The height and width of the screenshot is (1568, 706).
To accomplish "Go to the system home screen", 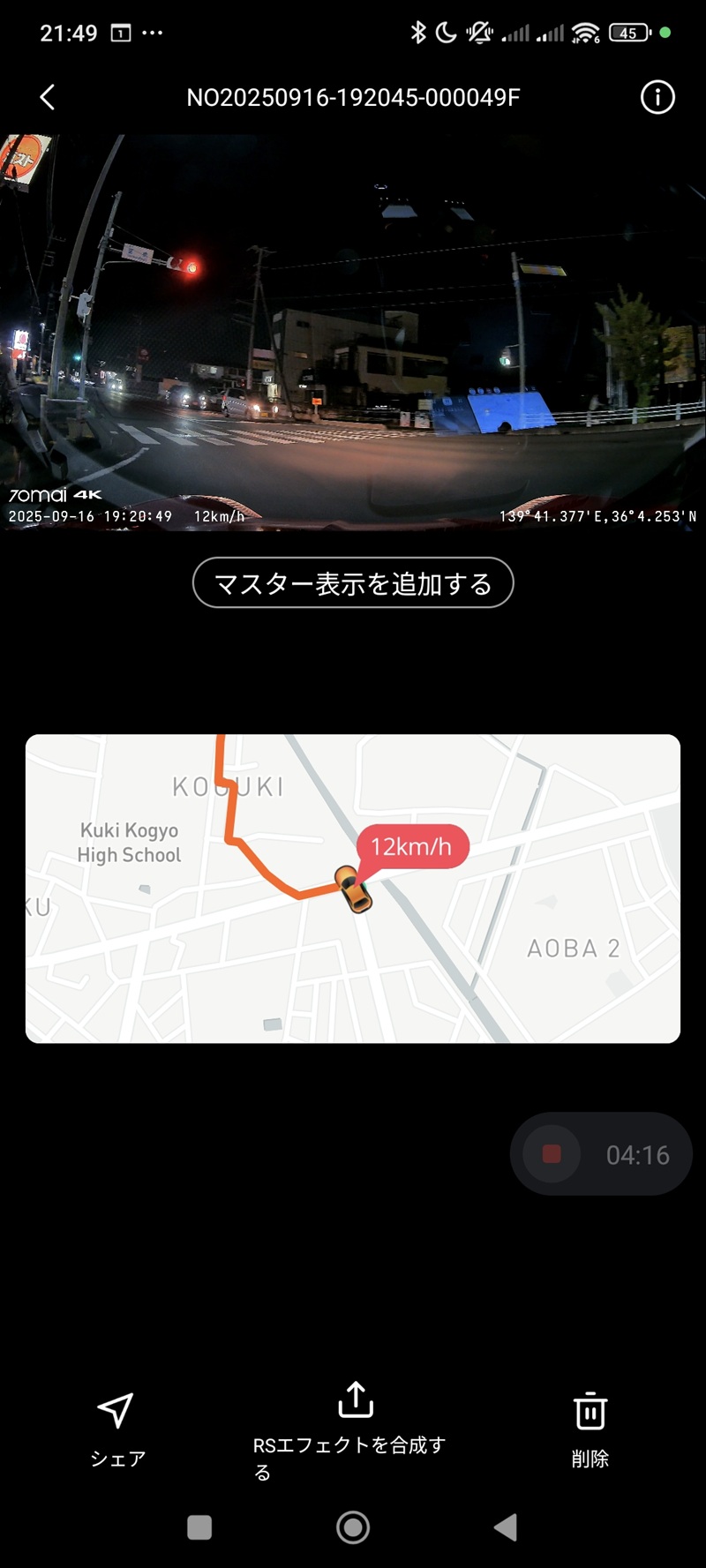I will [x=353, y=1527].
